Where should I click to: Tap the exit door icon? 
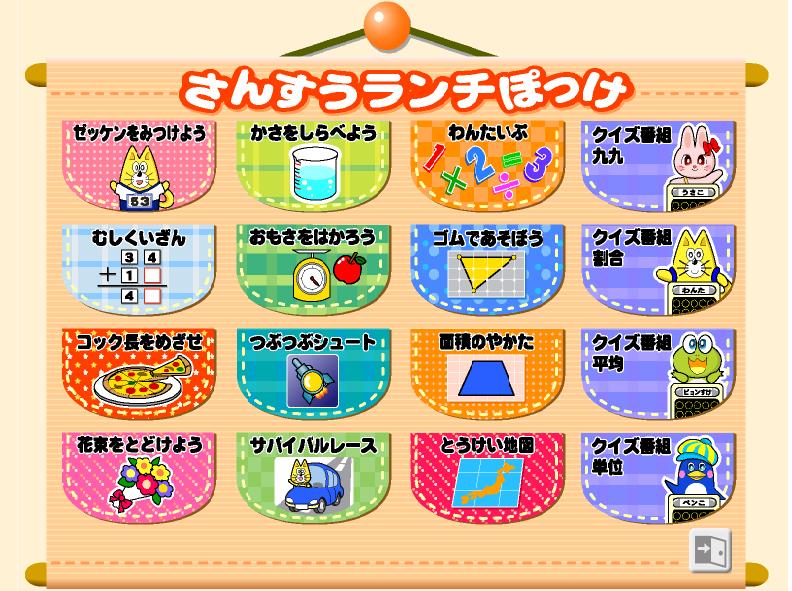click(709, 551)
